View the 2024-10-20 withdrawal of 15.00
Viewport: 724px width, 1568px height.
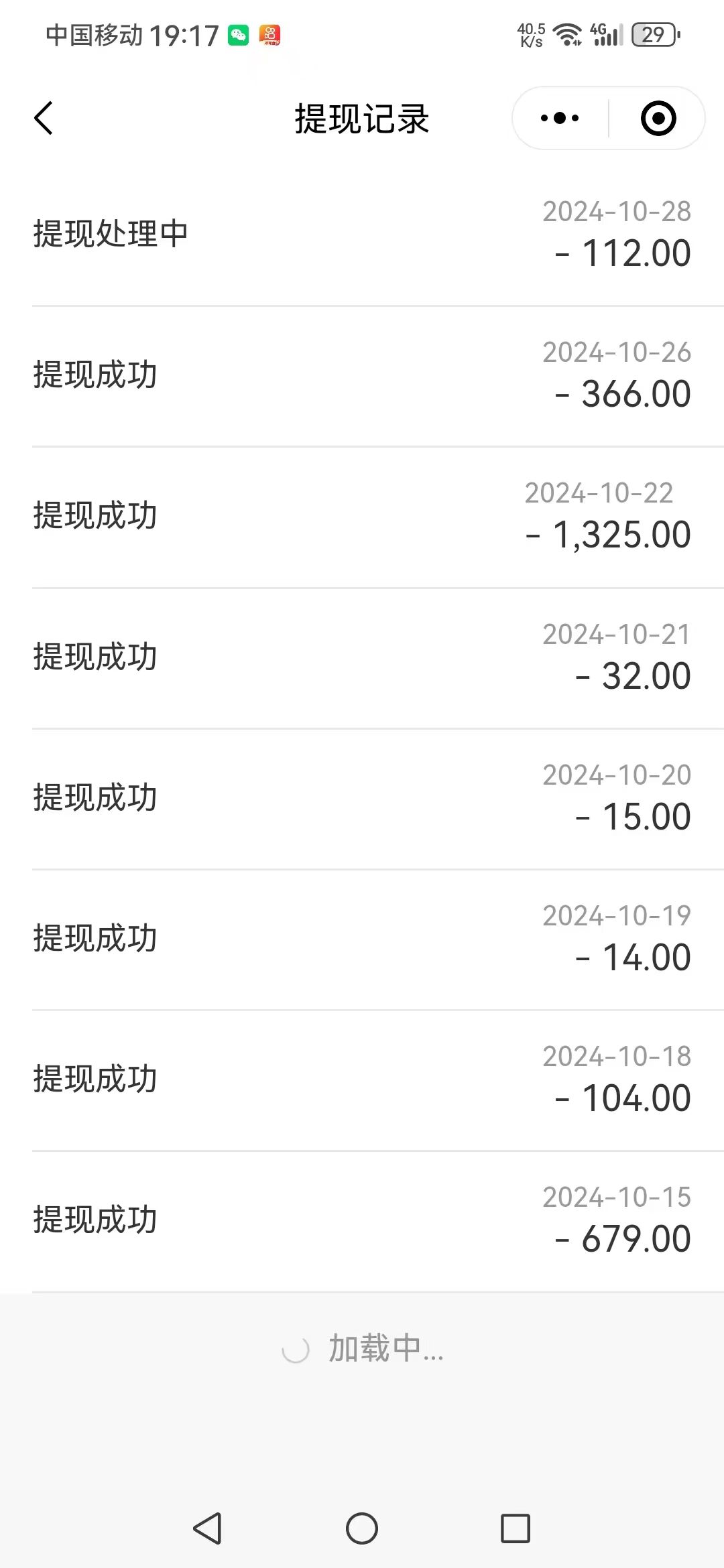tap(362, 799)
